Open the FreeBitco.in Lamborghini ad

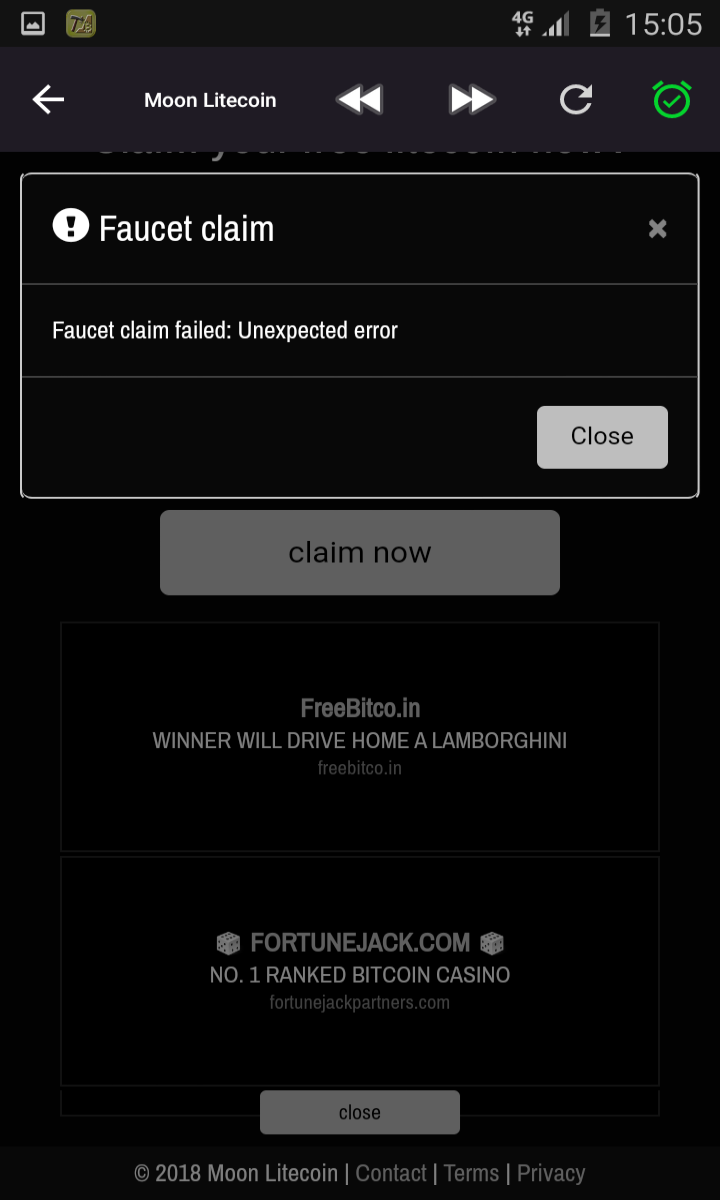360,737
